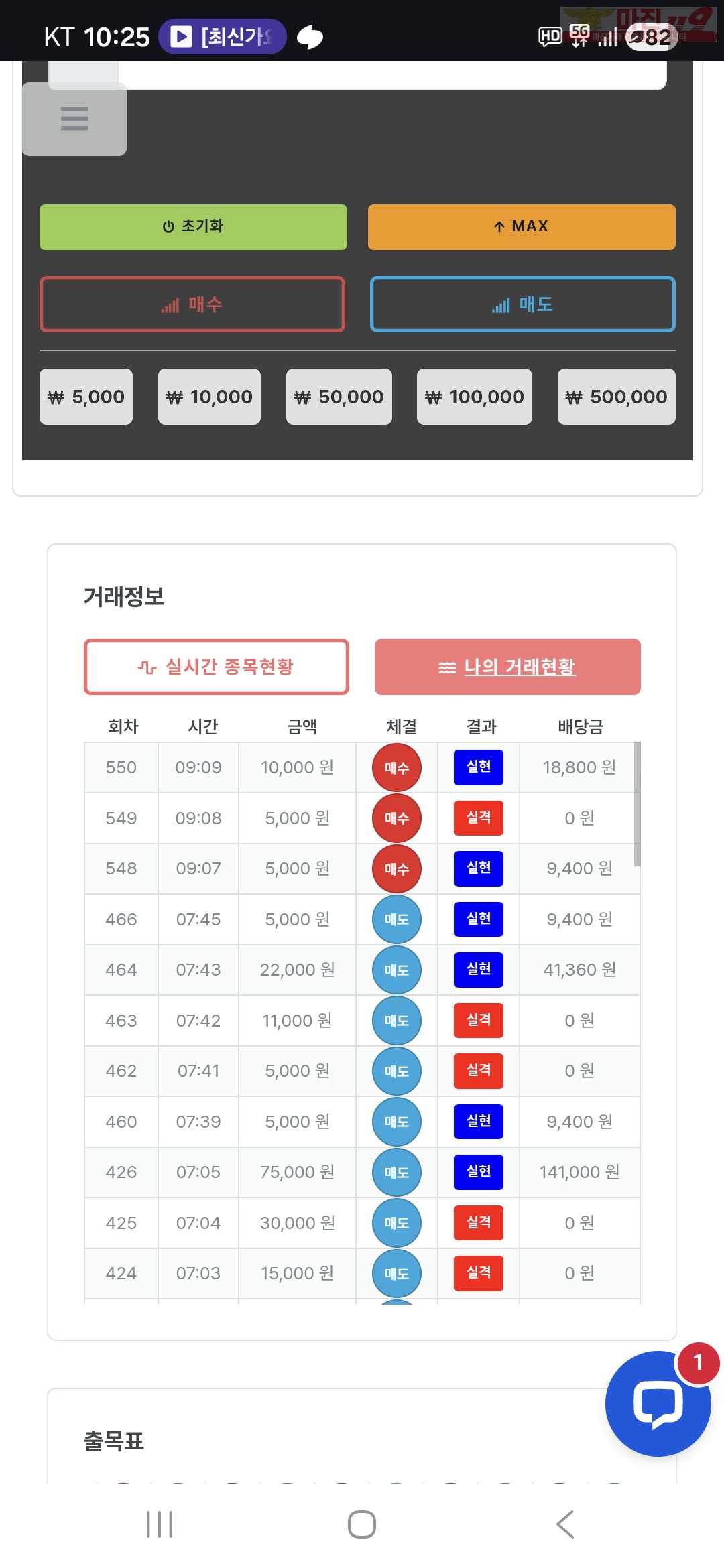Add ₩ 500,000 to the amount

tap(616, 397)
